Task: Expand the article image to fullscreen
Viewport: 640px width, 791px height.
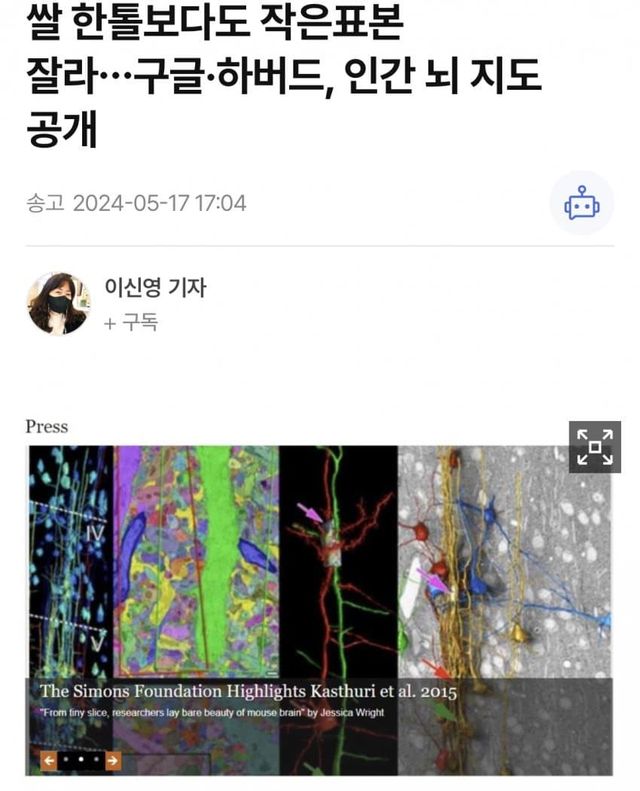Action: click(595, 447)
